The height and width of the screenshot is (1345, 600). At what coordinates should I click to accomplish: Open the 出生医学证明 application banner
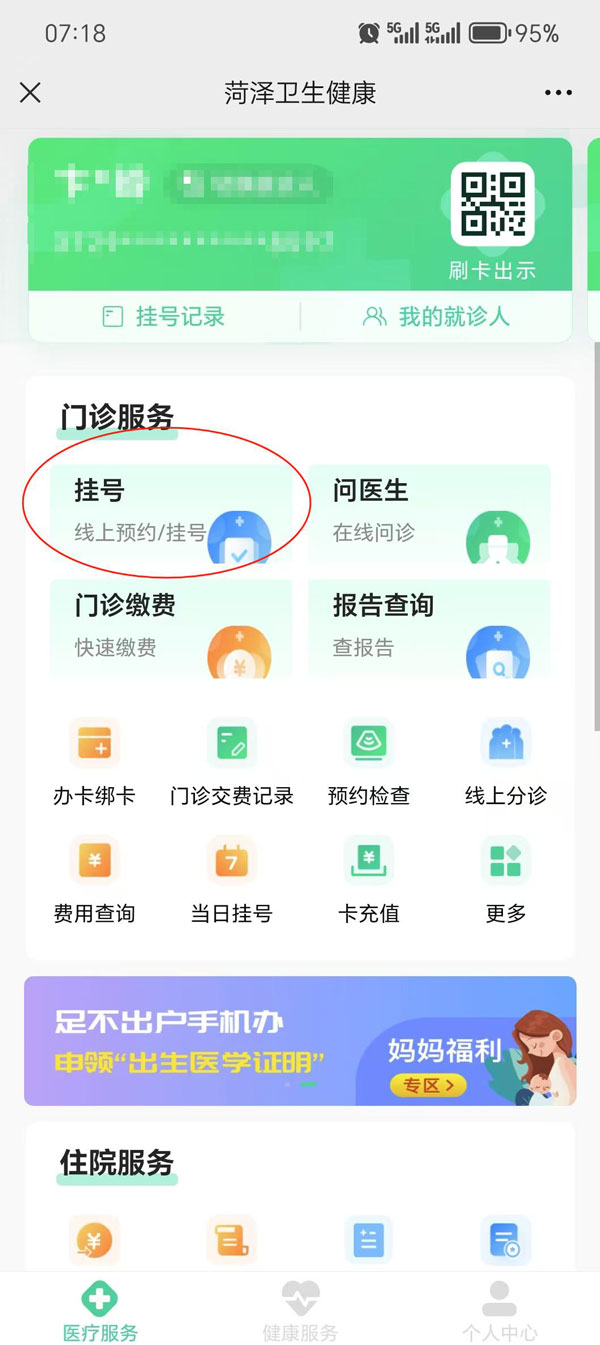tap(300, 1041)
